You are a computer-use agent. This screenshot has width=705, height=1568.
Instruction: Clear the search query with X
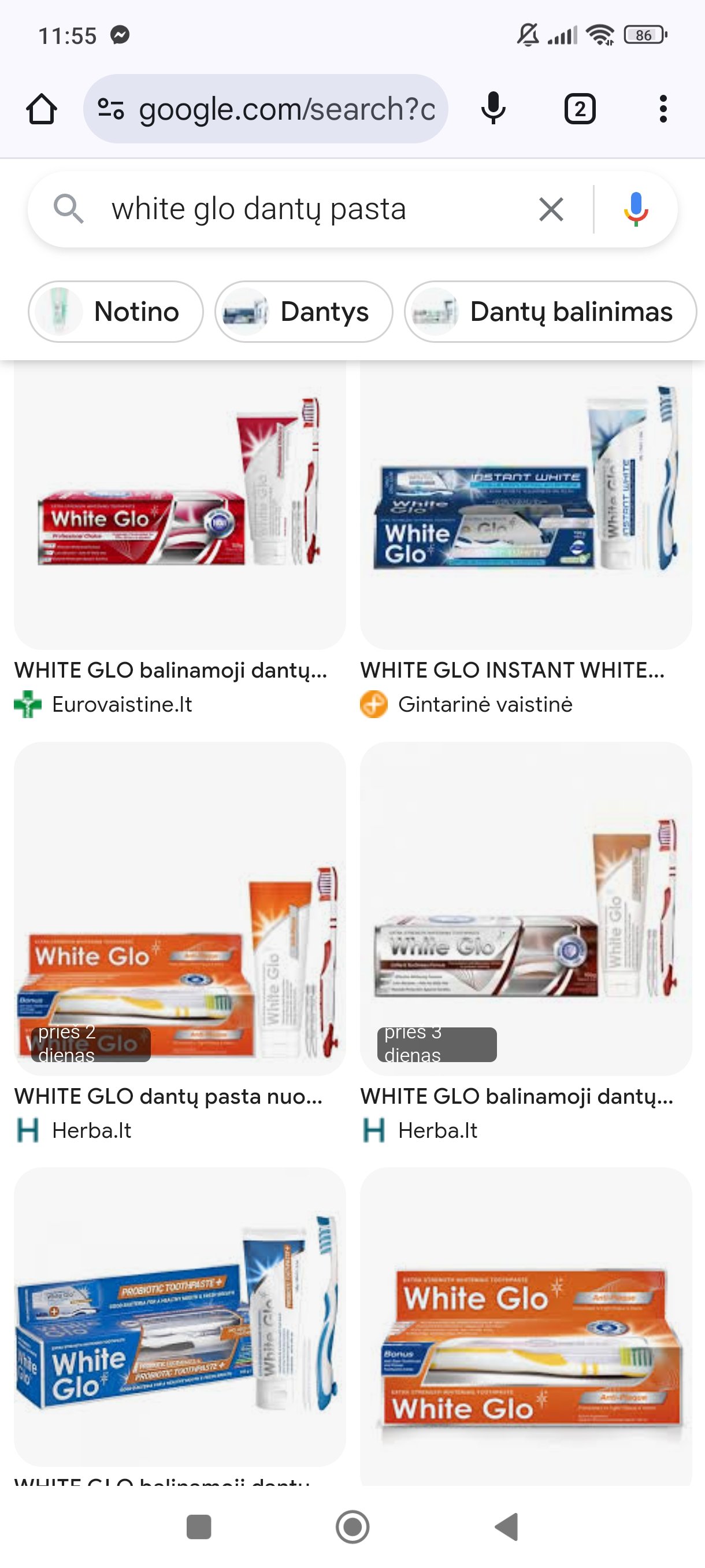click(551, 209)
